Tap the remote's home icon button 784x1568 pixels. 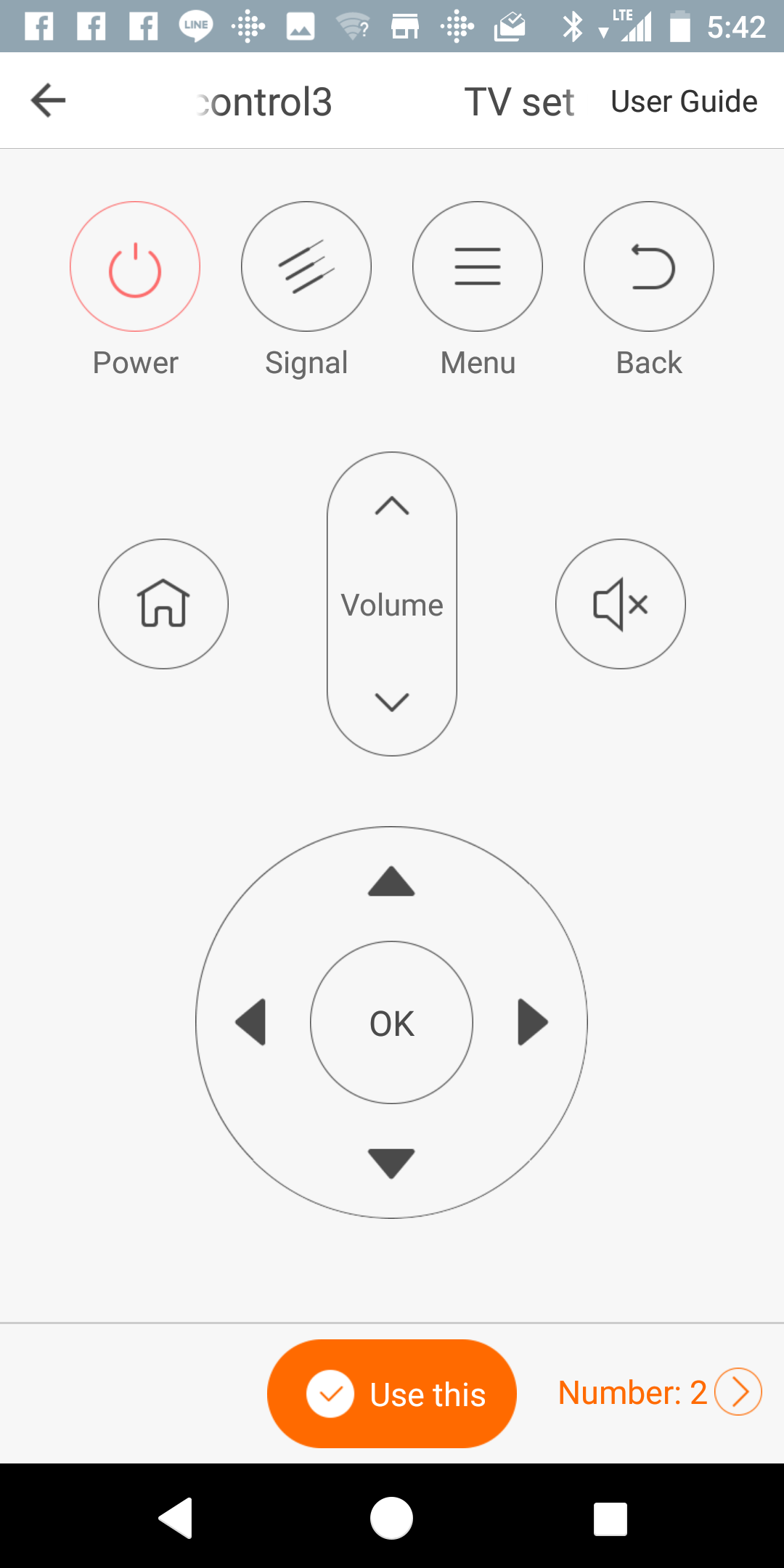point(163,603)
